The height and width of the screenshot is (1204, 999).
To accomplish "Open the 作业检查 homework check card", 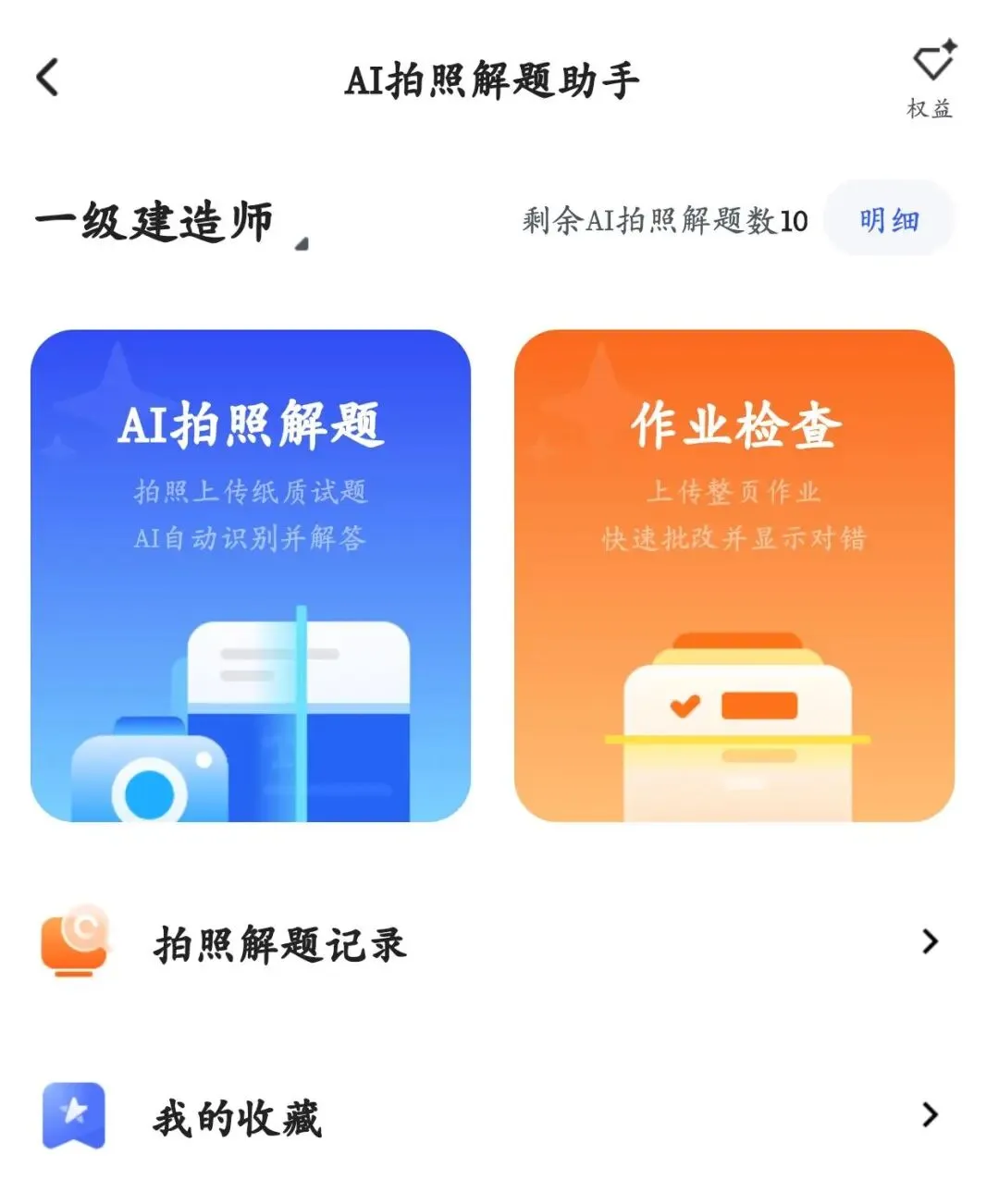I will click(734, 575).
